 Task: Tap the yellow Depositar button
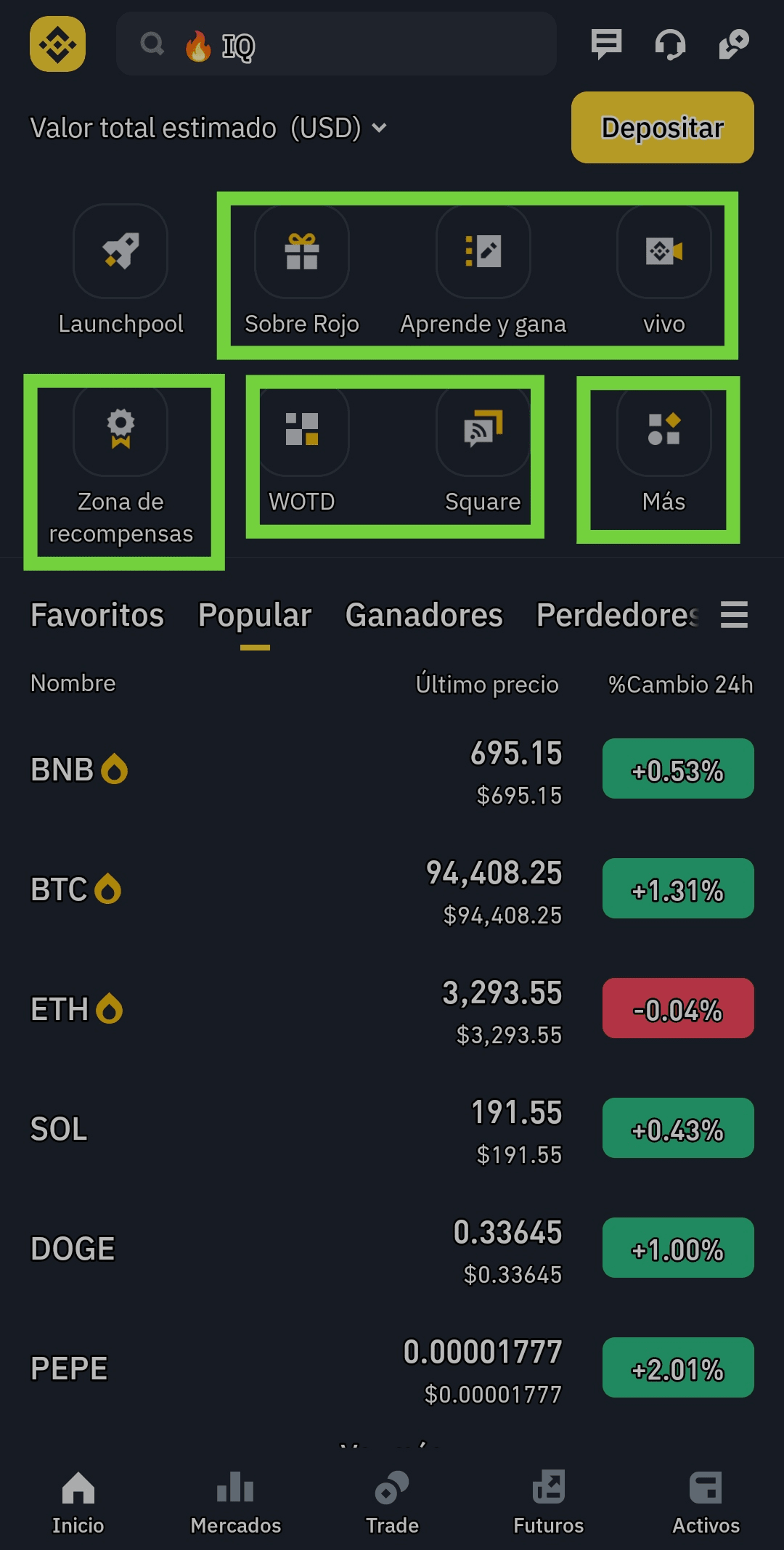662,128
